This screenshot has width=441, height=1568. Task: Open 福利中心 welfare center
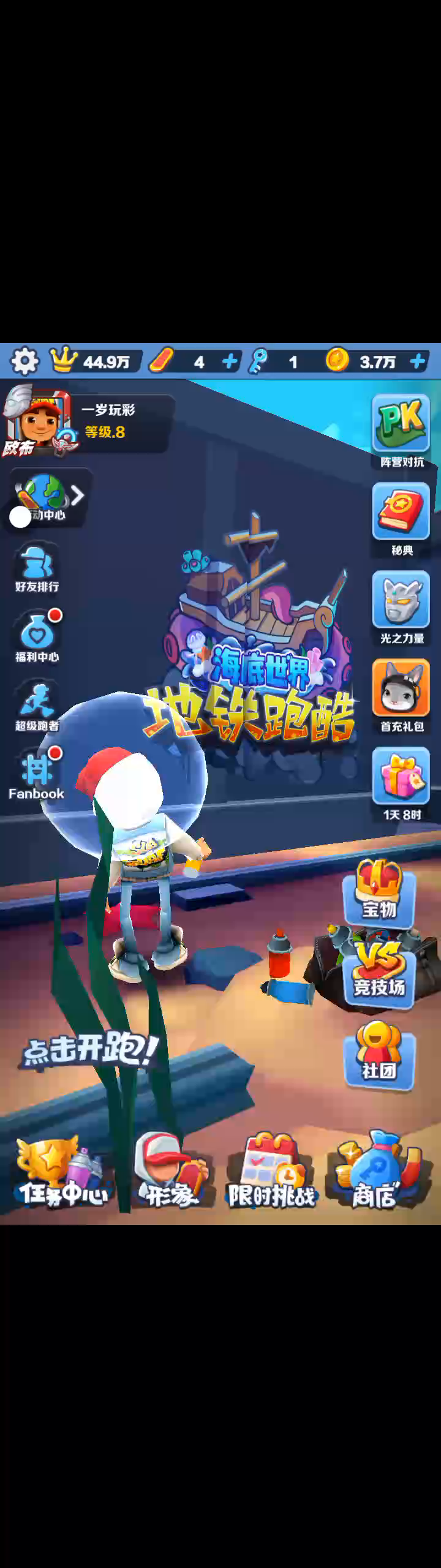[37, 636]
